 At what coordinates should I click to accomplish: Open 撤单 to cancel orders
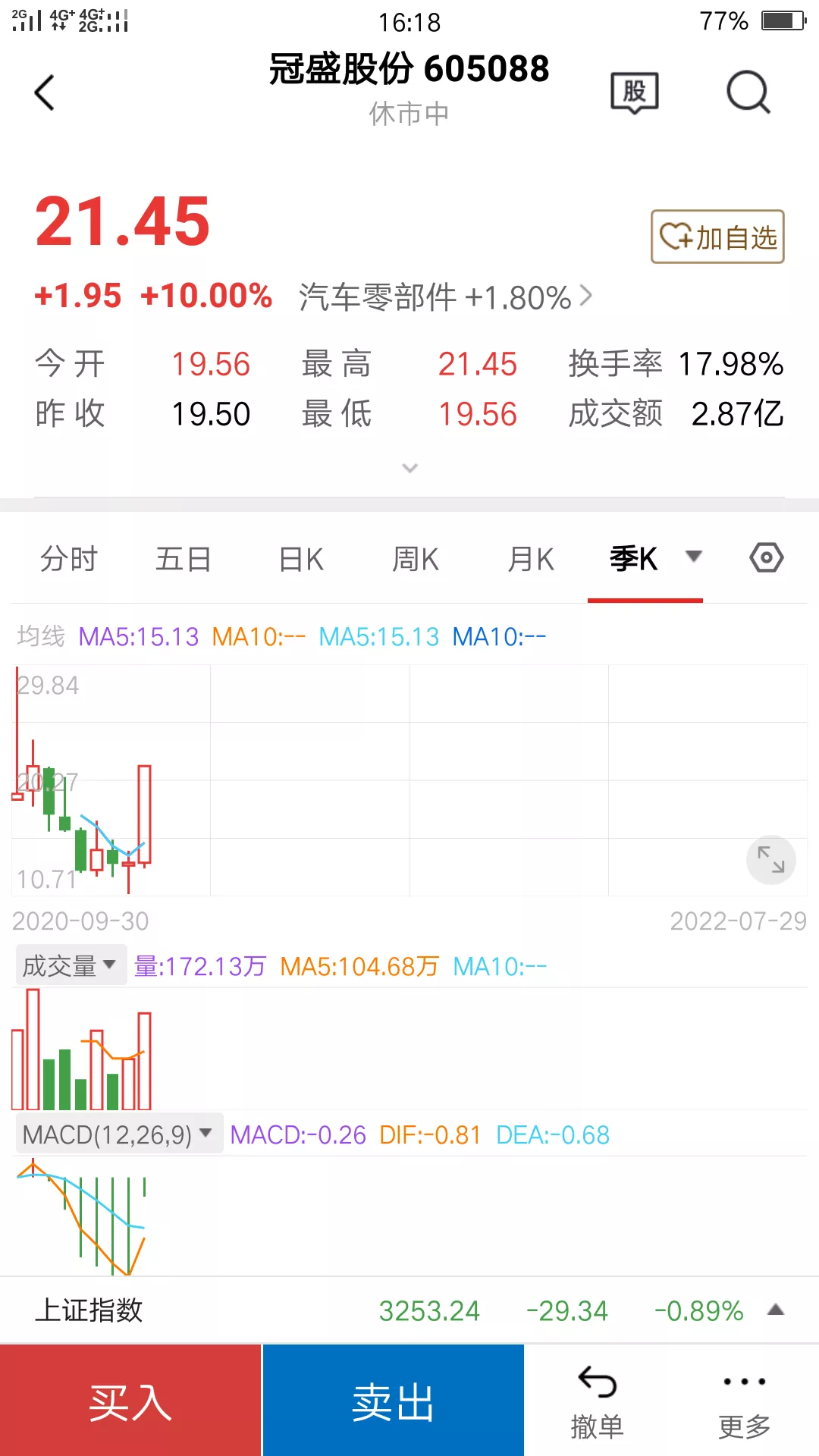598,1401
